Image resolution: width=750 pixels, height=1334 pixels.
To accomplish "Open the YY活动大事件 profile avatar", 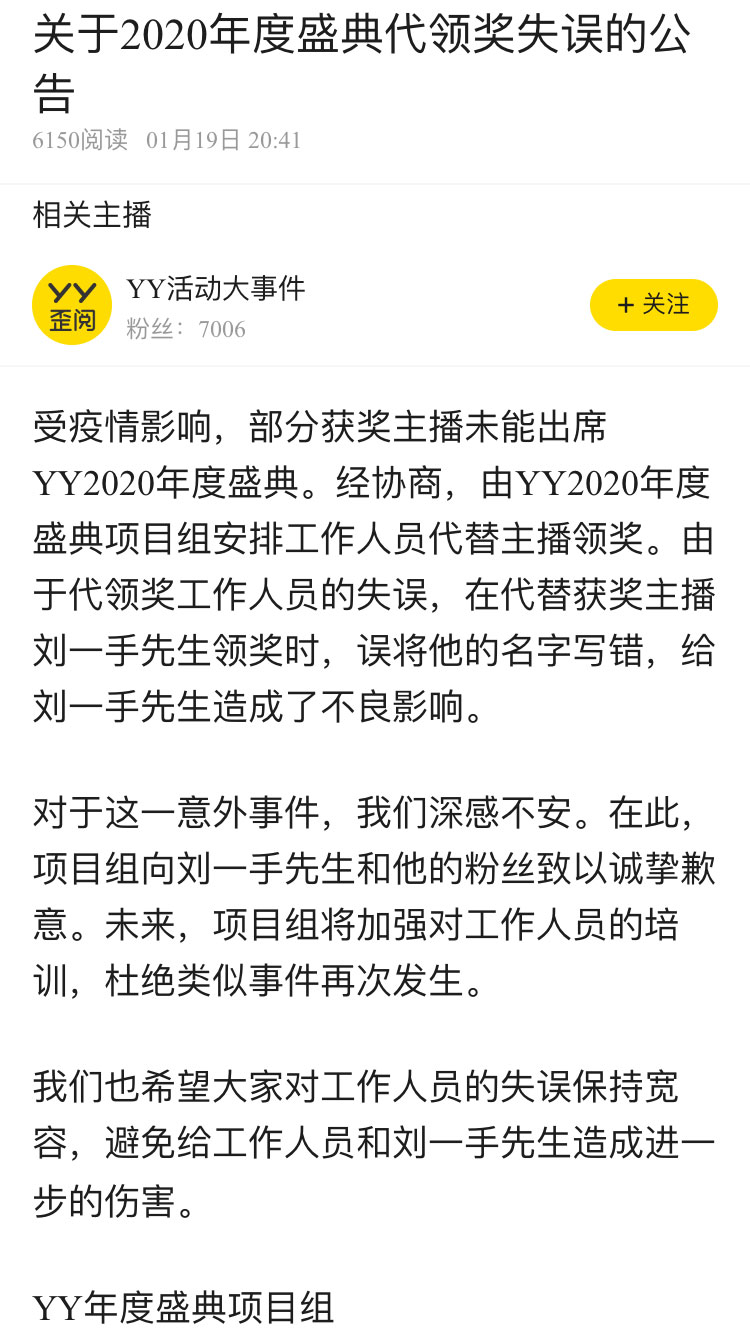I will 72,305.
